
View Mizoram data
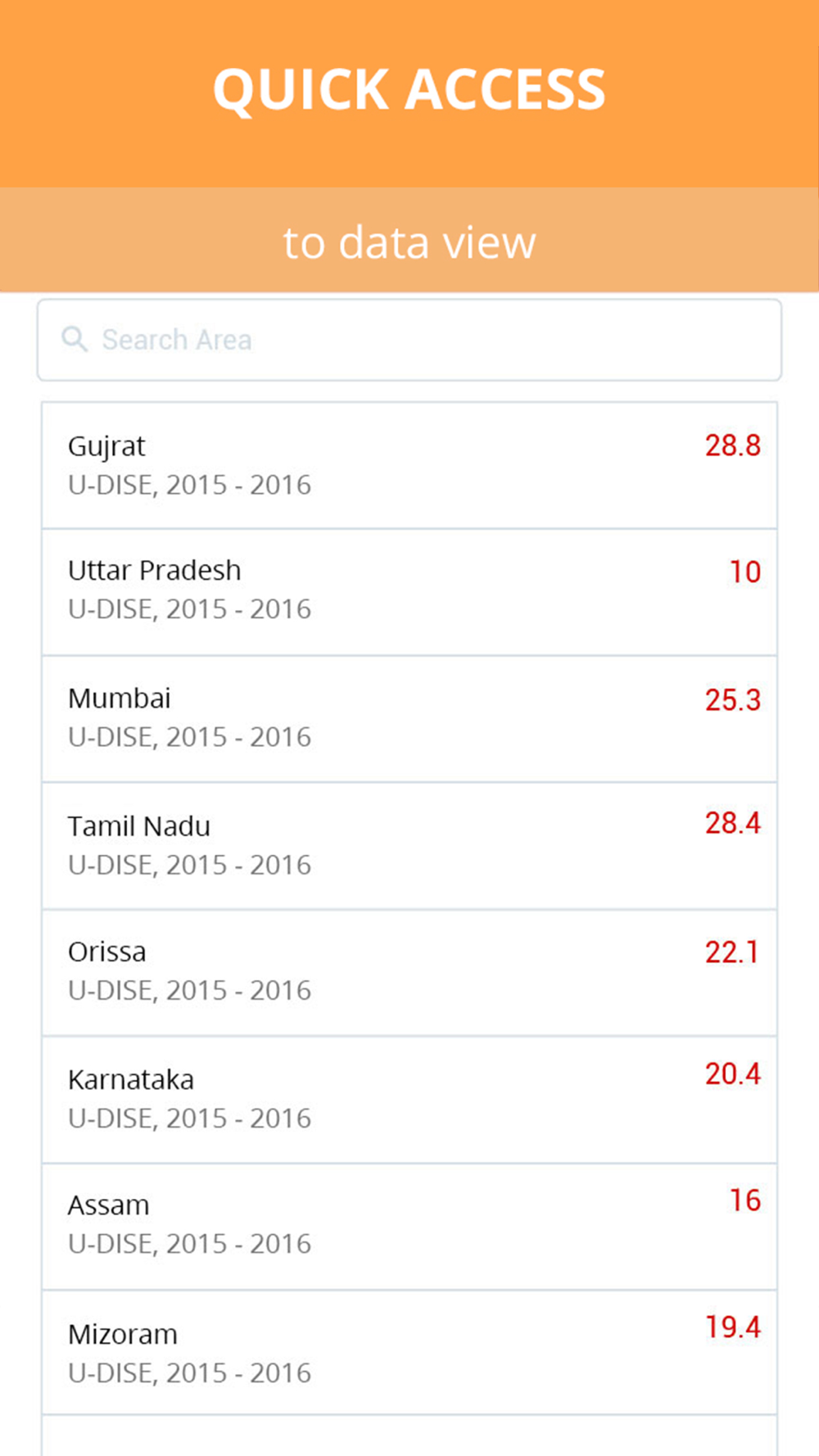pyautogui.click(x=409, y=1353)
